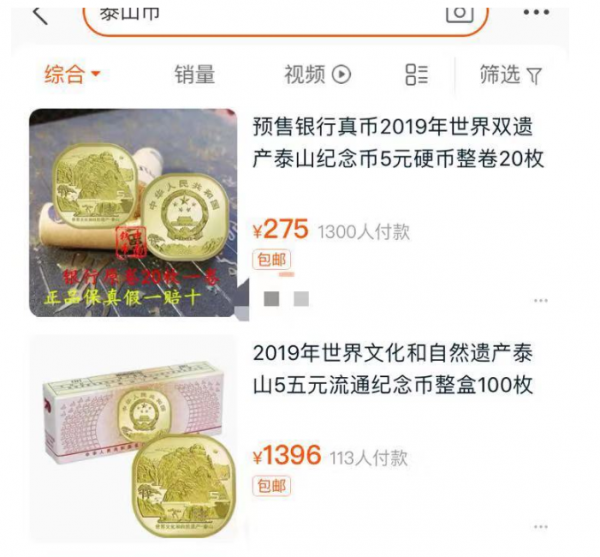Open more options for the ¥275 item
Image resolution: width=600 pixels, height=557 pixels.
point(541,300)
